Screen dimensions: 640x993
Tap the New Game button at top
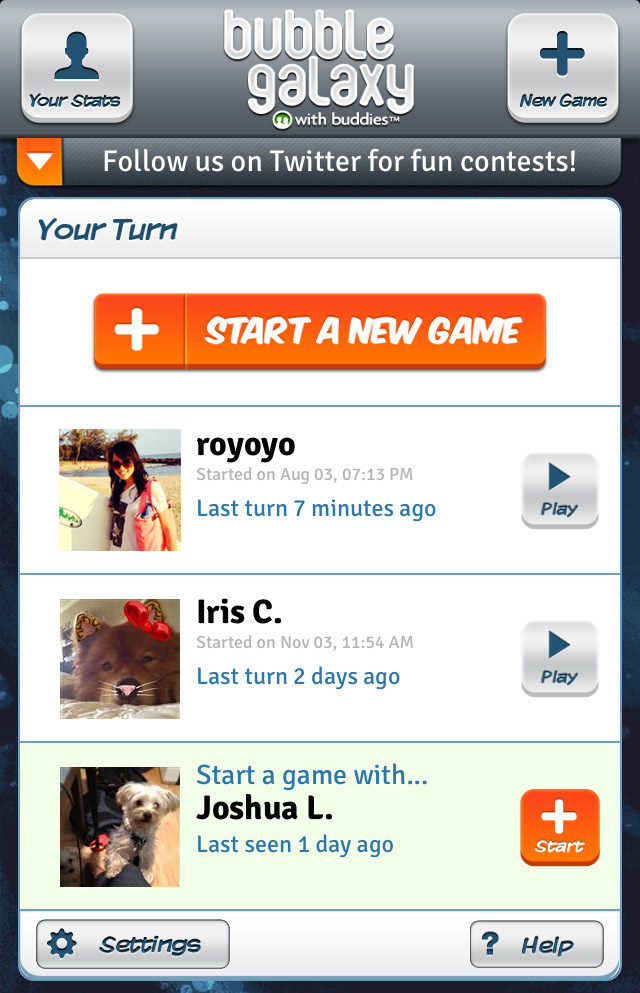pyautogui.click(x=562, y=68)
